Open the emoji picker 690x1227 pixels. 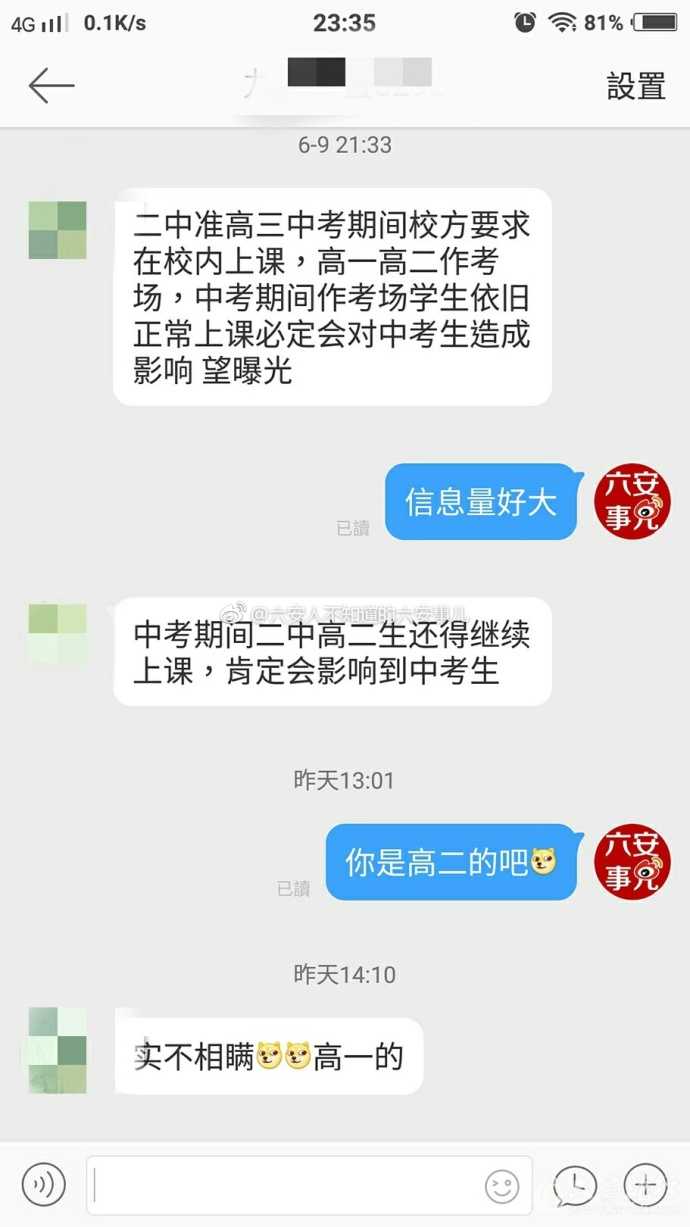pyautogui.click(x=502, y=1186)
